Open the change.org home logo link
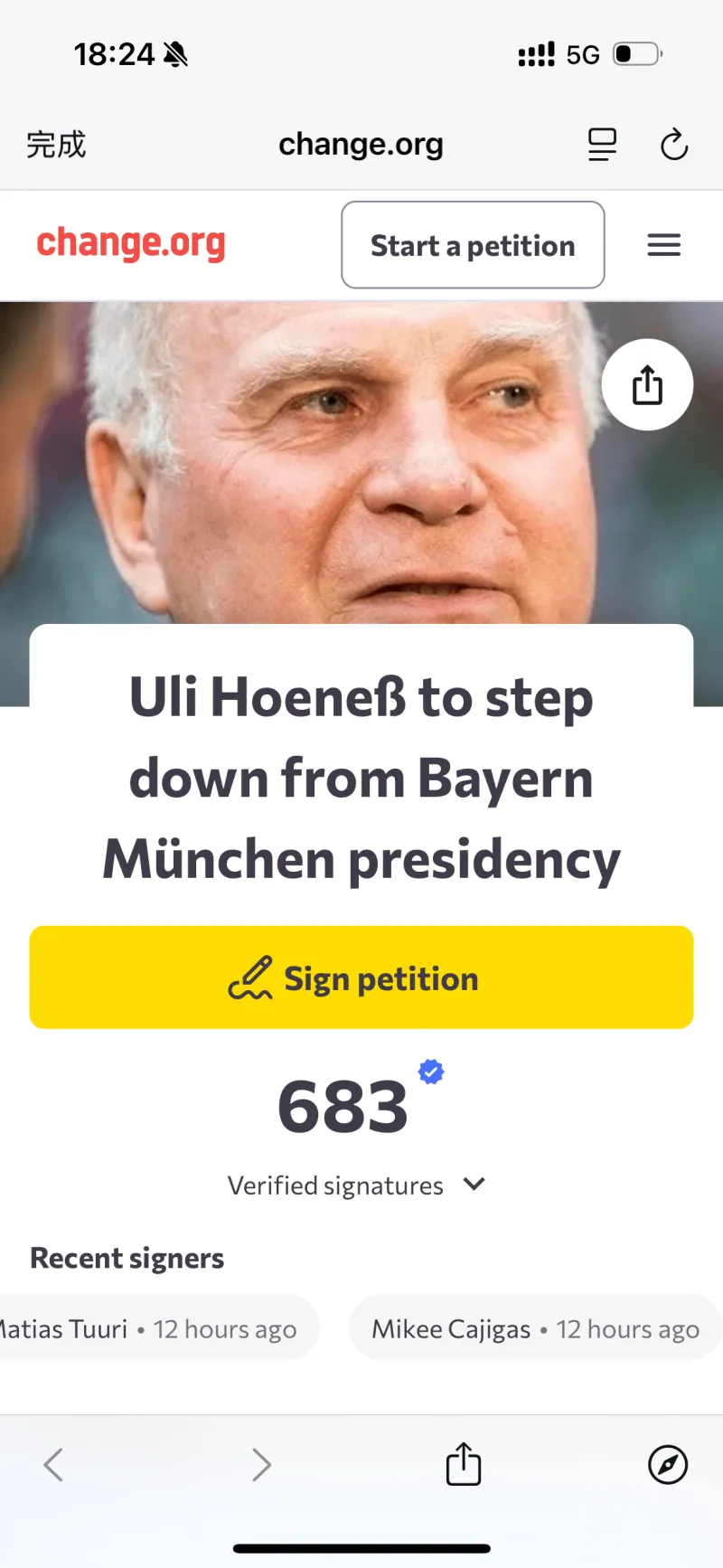The width and height of the screenshot is (723, 1568). pos(131,244)
